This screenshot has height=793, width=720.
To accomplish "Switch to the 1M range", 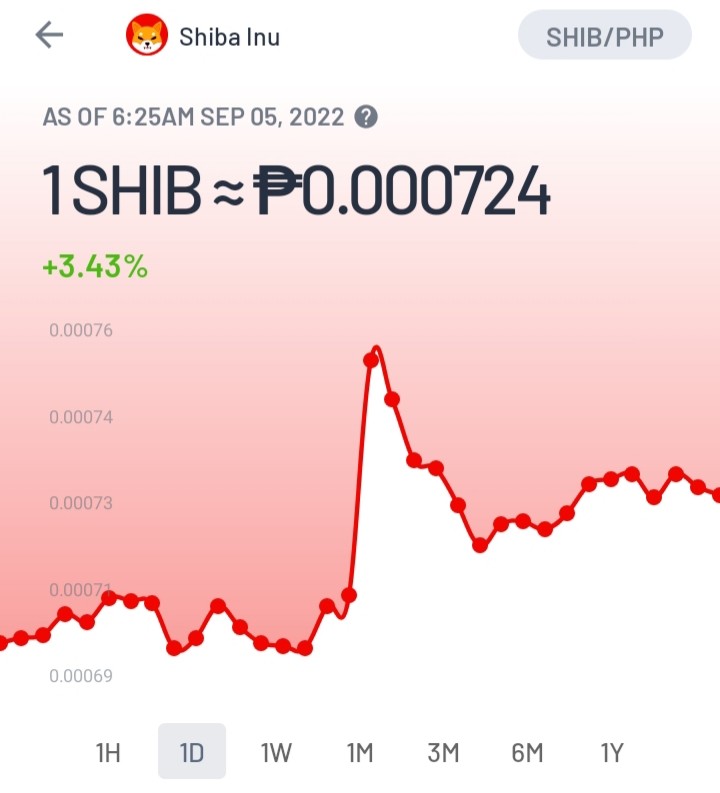I will tap(359, 753).
